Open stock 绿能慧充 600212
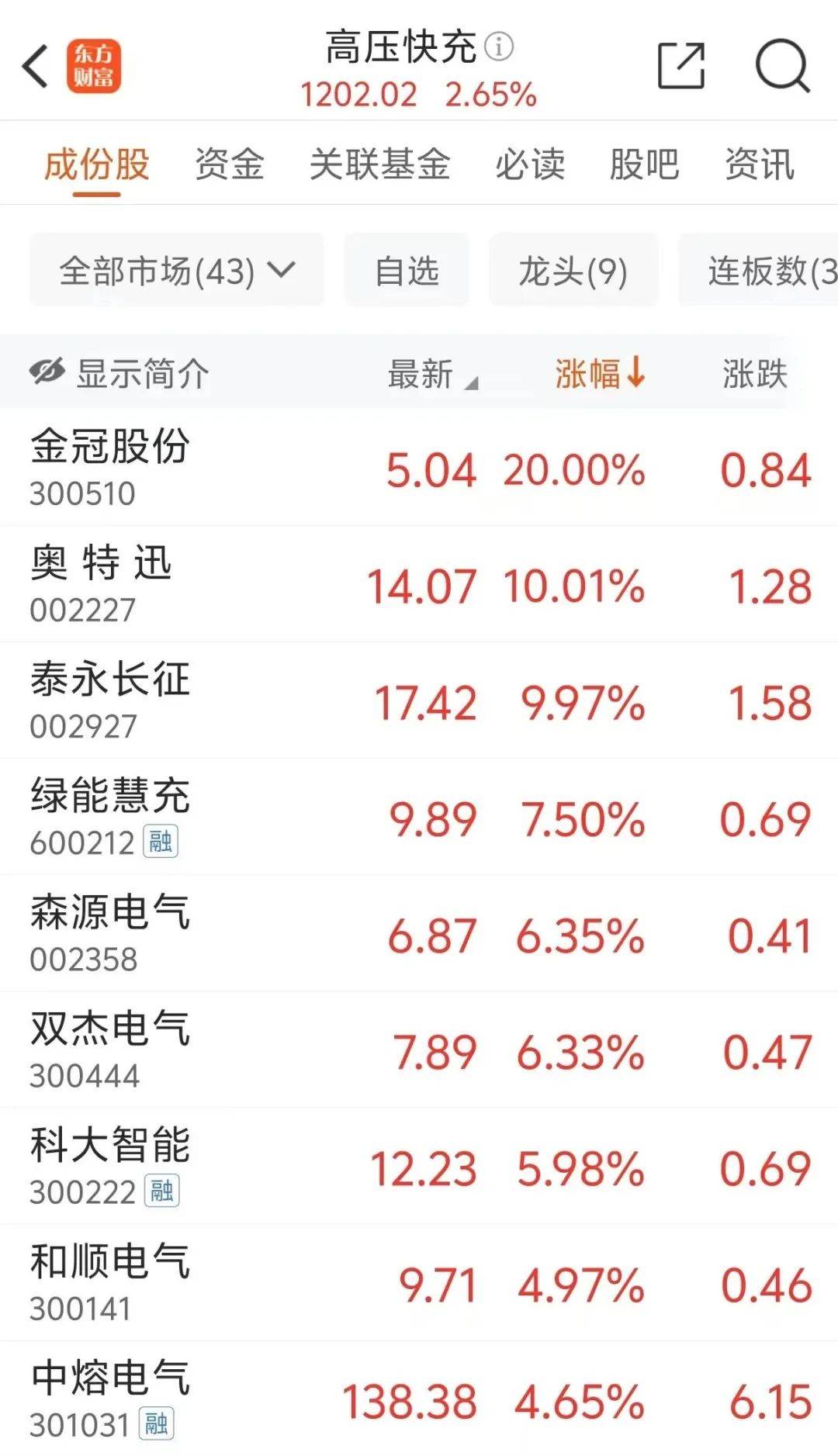The image size is (838, 1456). [x=419, y=817]
